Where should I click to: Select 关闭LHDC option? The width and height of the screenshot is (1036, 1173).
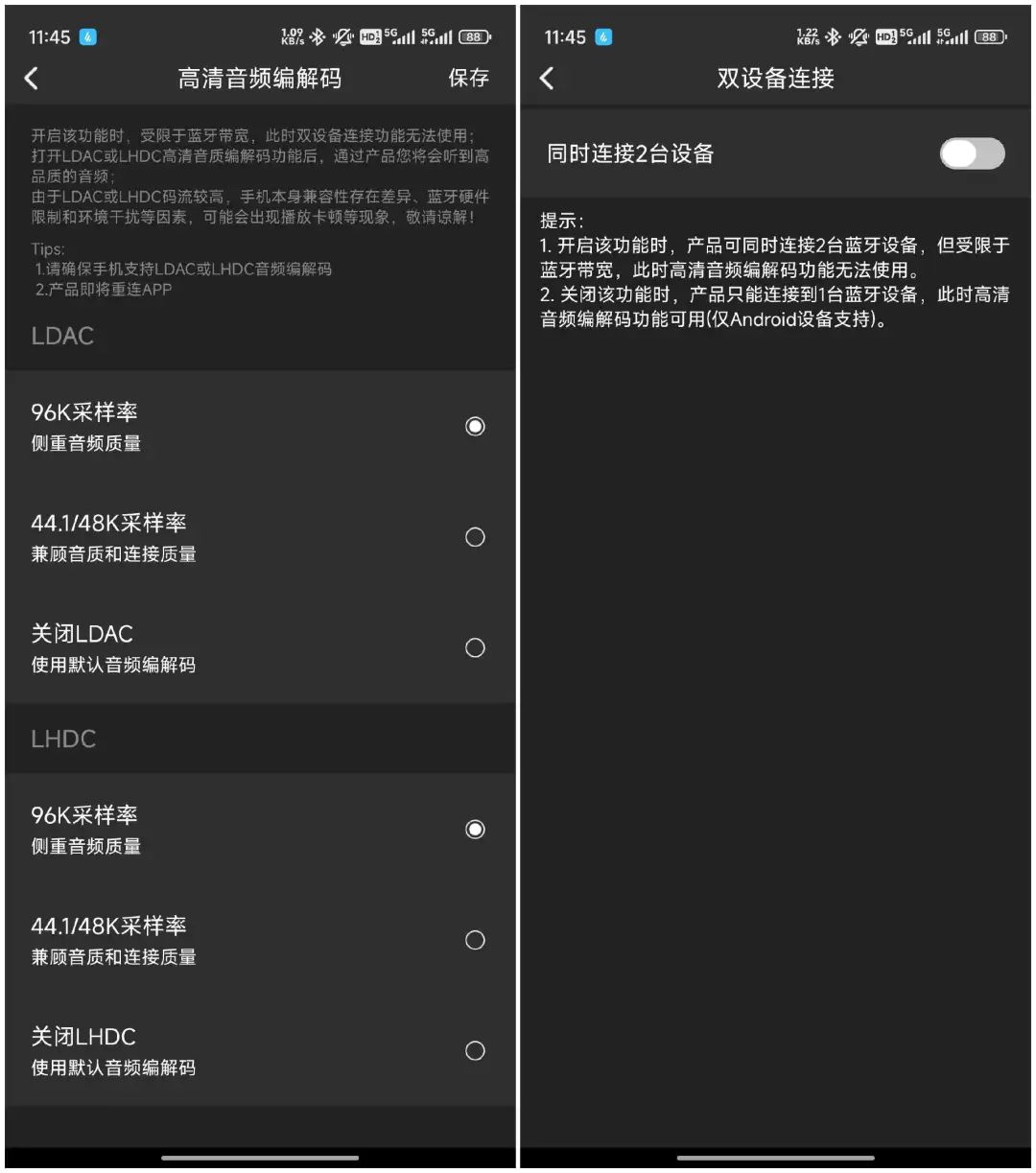pos(475,1051)
